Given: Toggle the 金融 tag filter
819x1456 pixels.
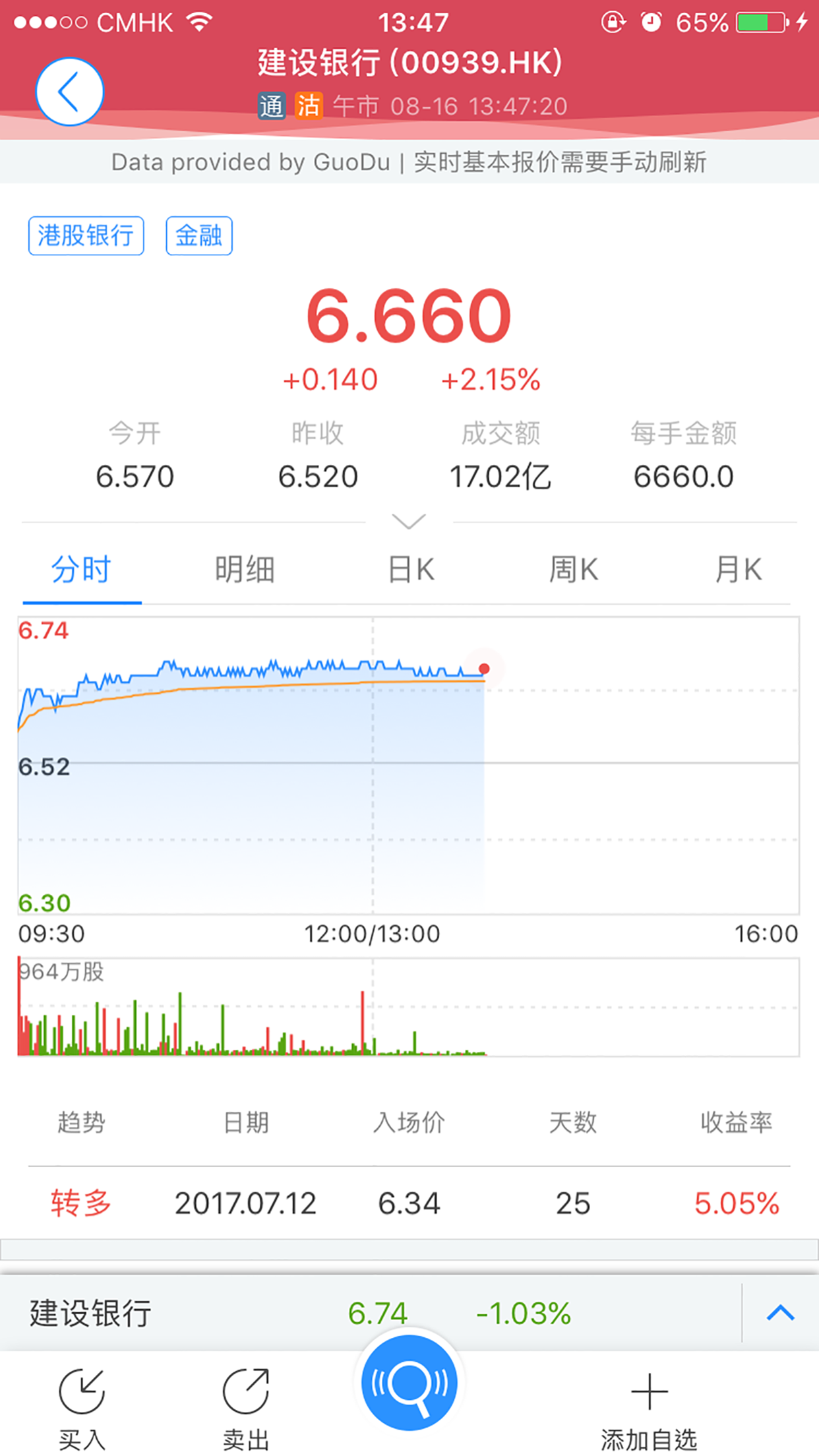Looking at the screenshot, I should click(198, 235).
